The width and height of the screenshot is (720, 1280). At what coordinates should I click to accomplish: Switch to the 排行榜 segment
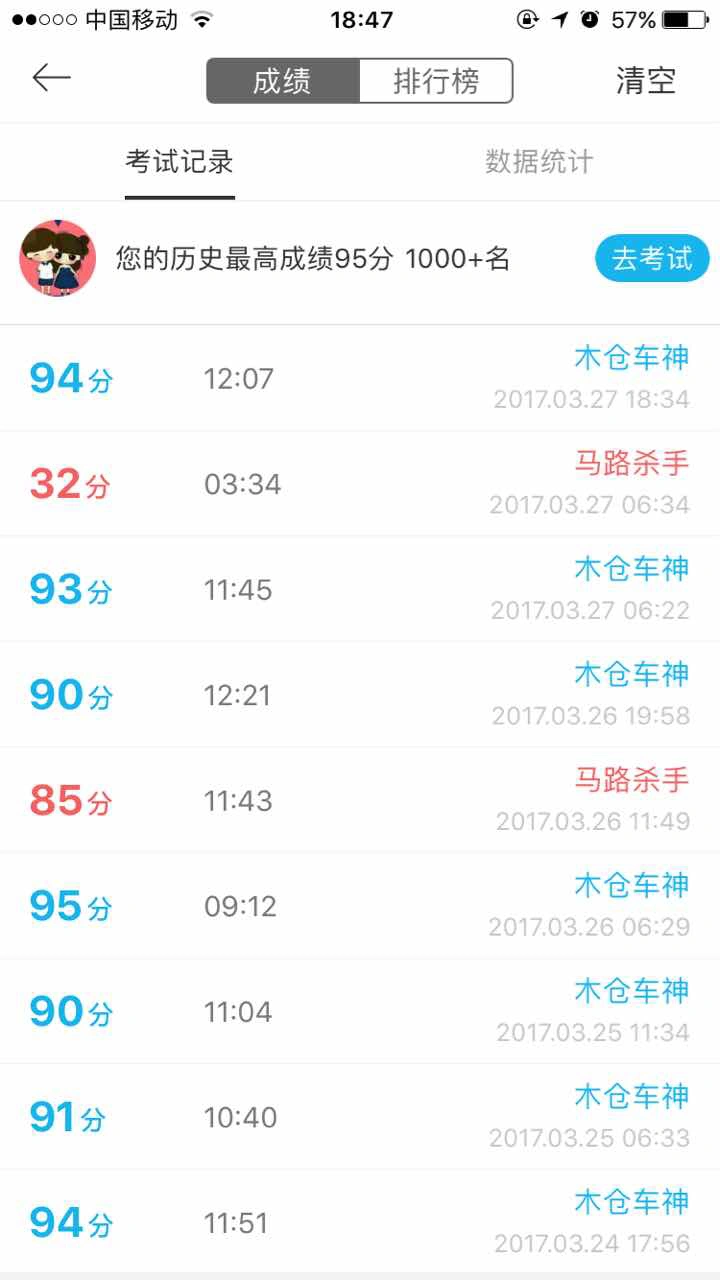(x=436, y=81)
